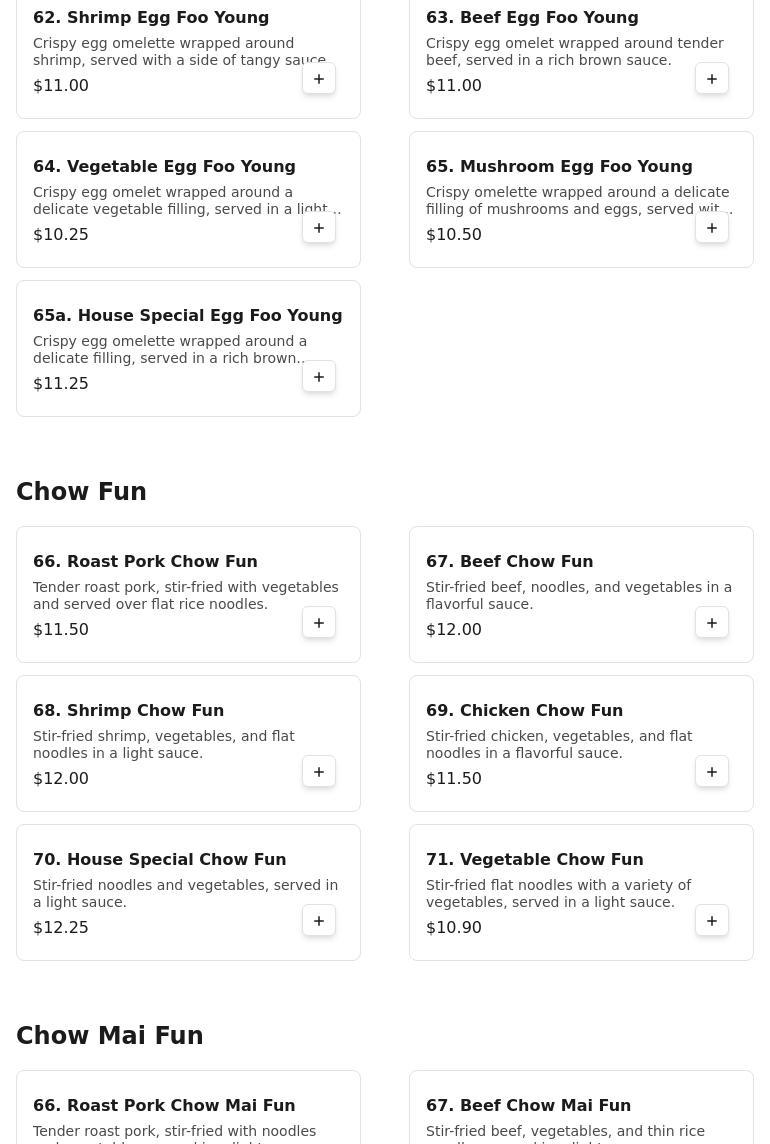Viewport: 770px width, 1144px height.
Task: Click the plus icon for Vegetable Egg Foo Young
Action: click(x=319, y=227)
